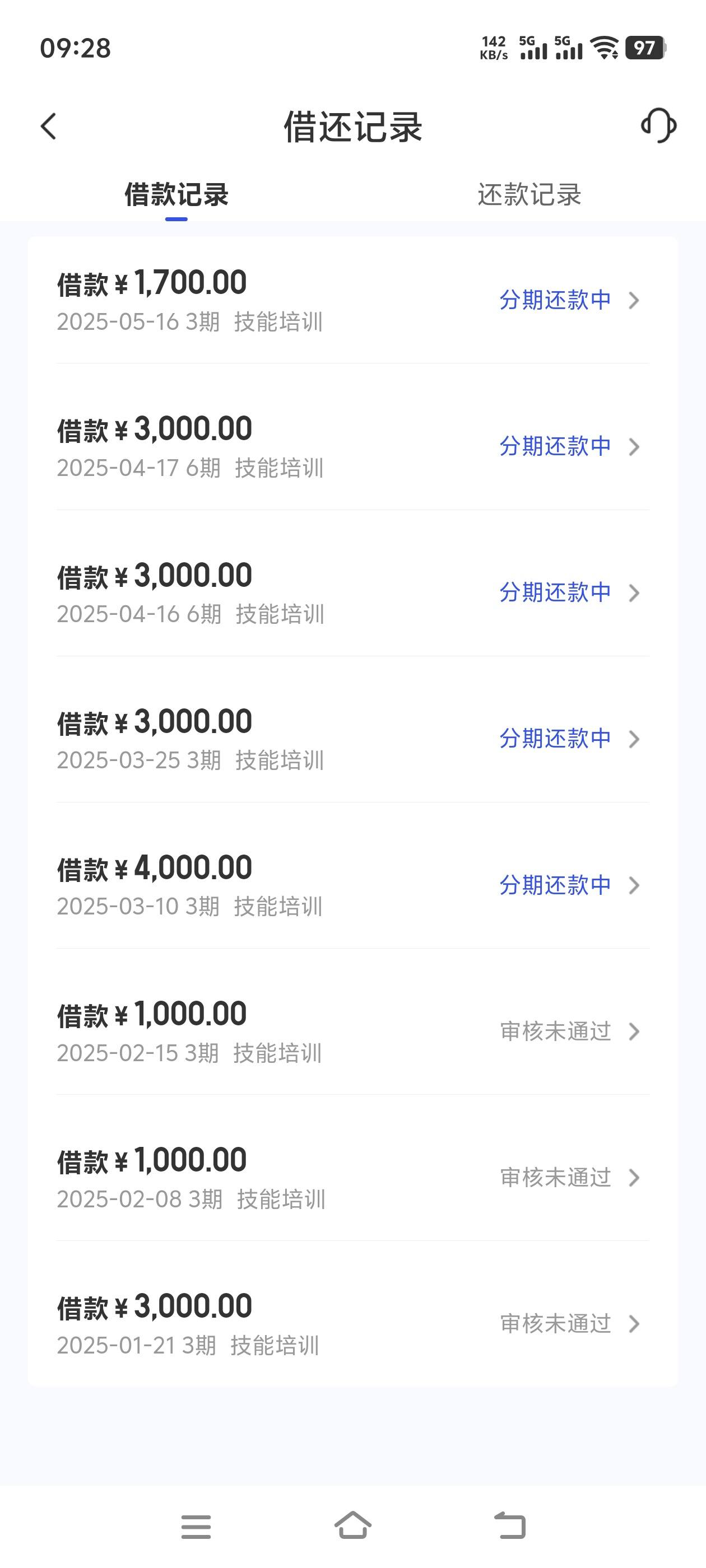Open customer service headset icon
Image resolution: width=706 pixels, height=1568 pixels.
click(x=658, y=125)
